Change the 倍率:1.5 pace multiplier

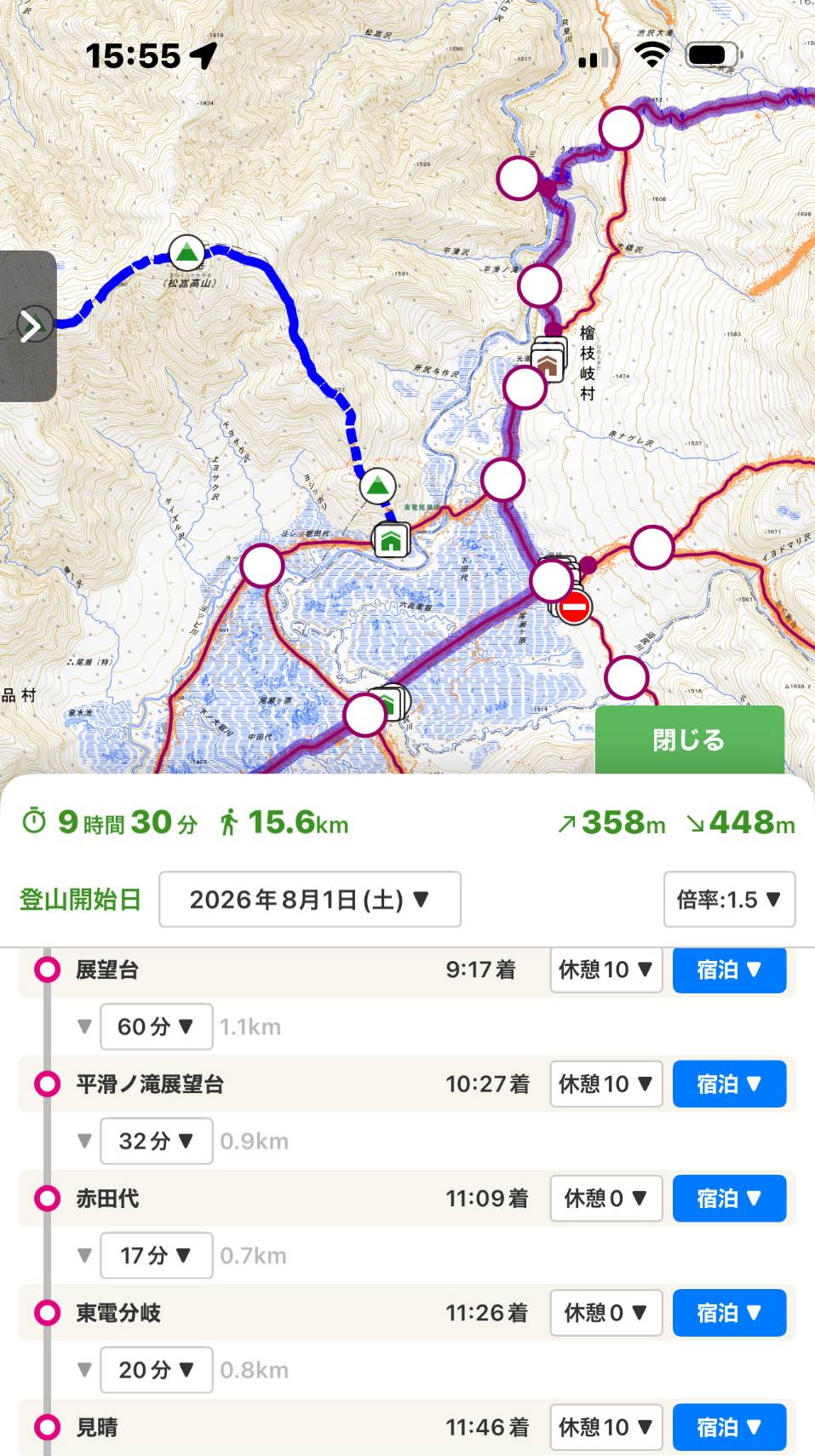pos(729,899)
